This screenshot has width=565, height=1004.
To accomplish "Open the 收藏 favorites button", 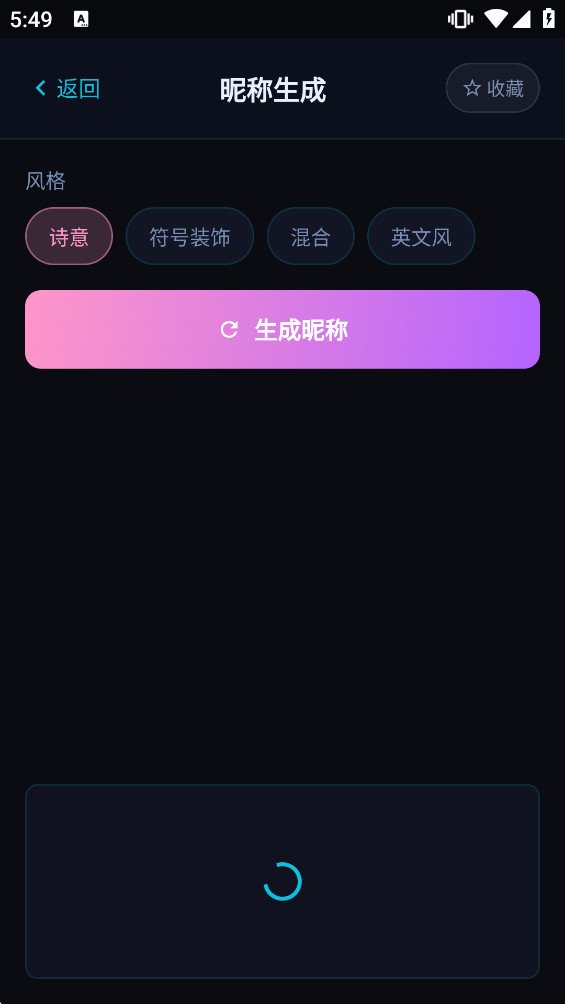I will coord(493,88).
